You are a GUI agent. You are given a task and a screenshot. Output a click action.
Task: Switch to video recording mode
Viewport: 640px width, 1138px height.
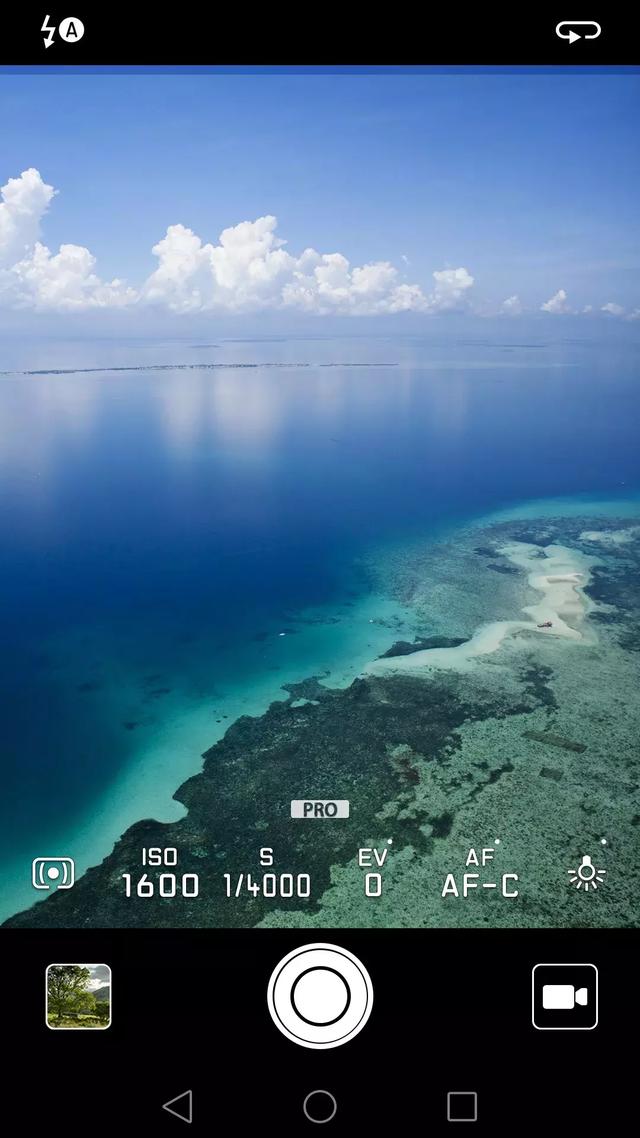click(x=565, y=996)
